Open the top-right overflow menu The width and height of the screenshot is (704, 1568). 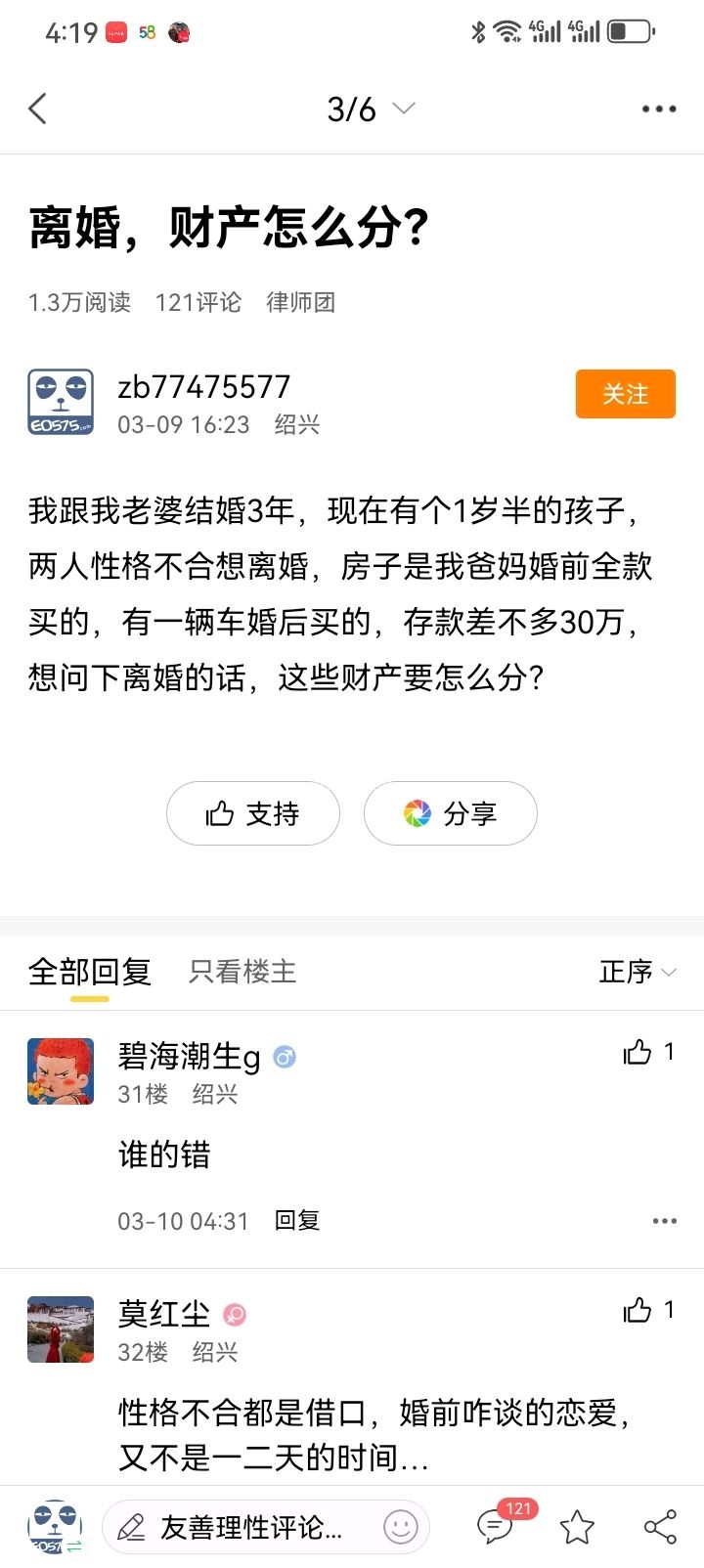click(x=658, y=109)
